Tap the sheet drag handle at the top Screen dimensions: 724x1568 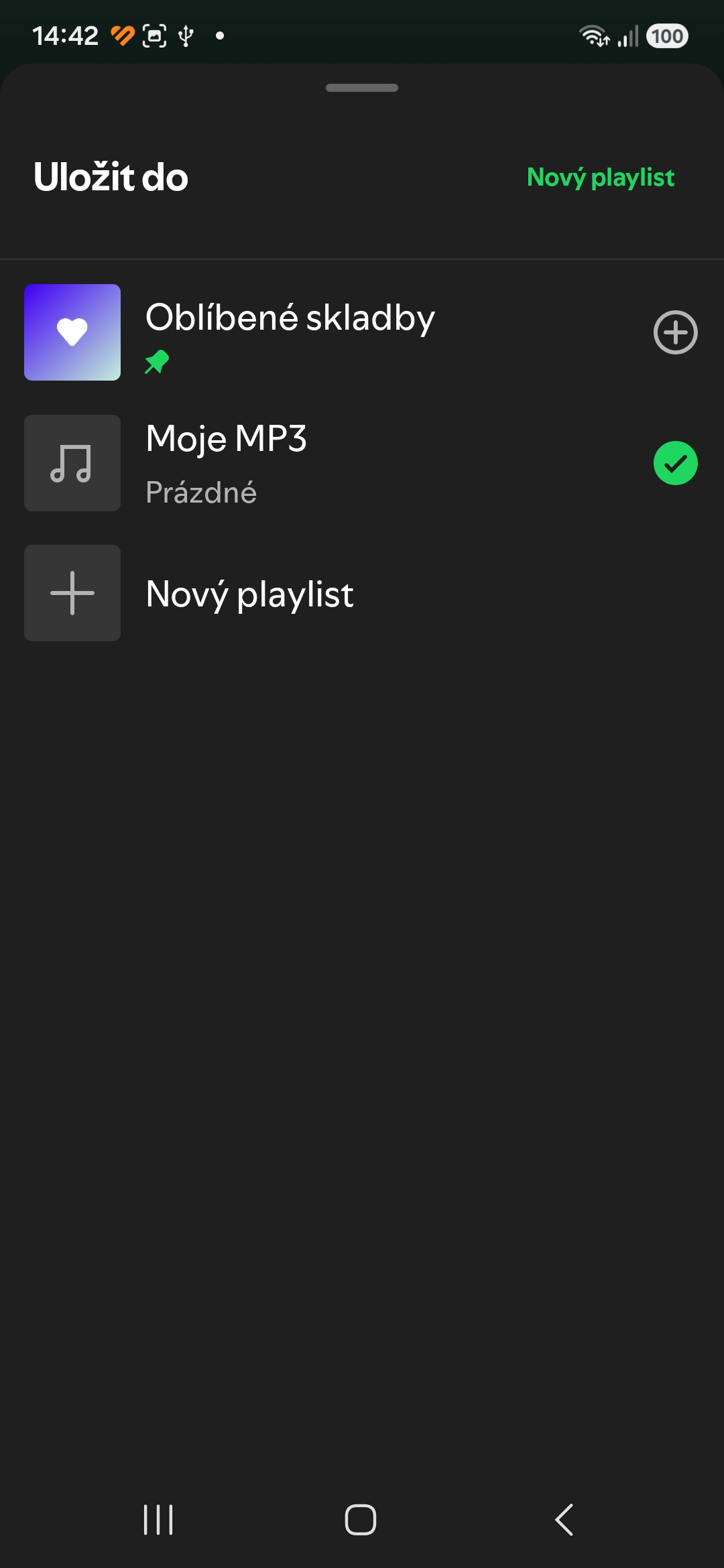[362, 88]
